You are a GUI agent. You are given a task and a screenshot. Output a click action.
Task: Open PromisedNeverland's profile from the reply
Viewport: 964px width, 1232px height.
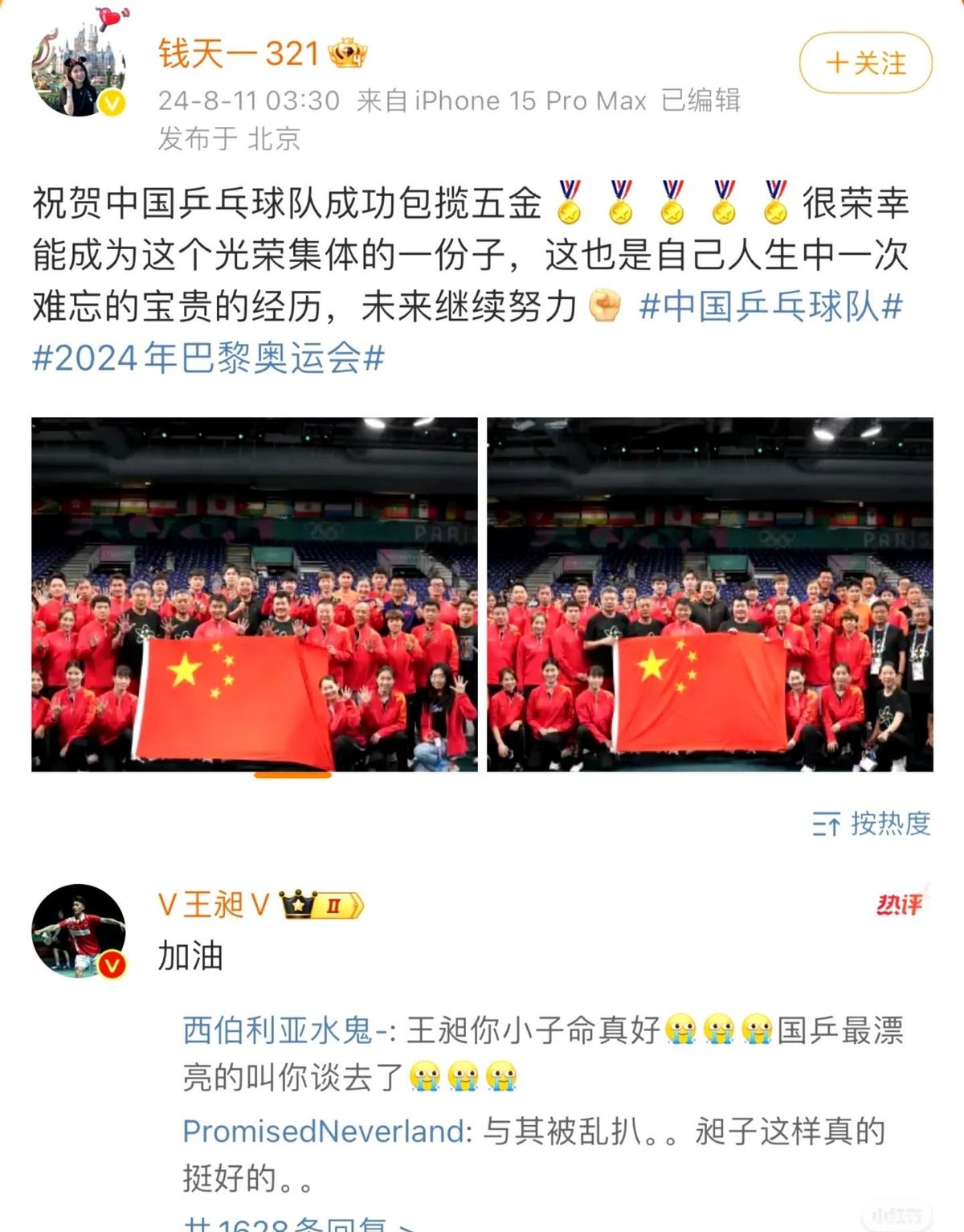pyautogui.click(x=323, y=1131)
